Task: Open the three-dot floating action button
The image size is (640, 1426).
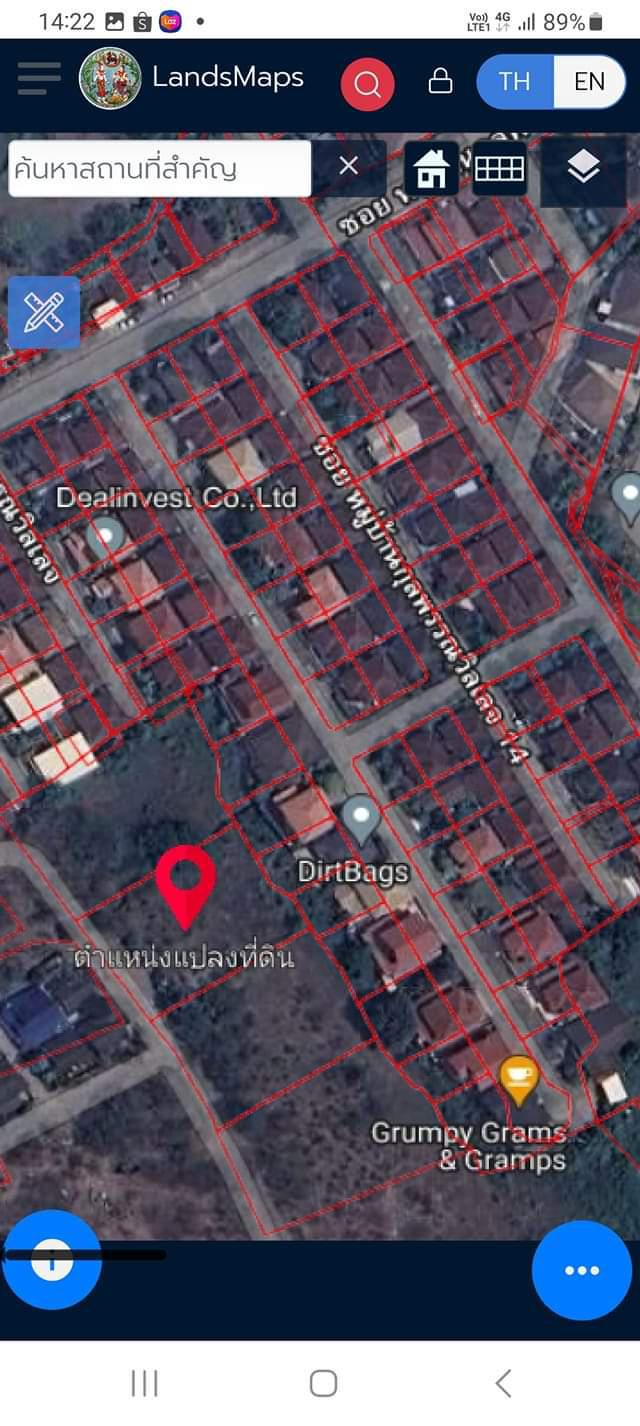Action: [581, 1270]
